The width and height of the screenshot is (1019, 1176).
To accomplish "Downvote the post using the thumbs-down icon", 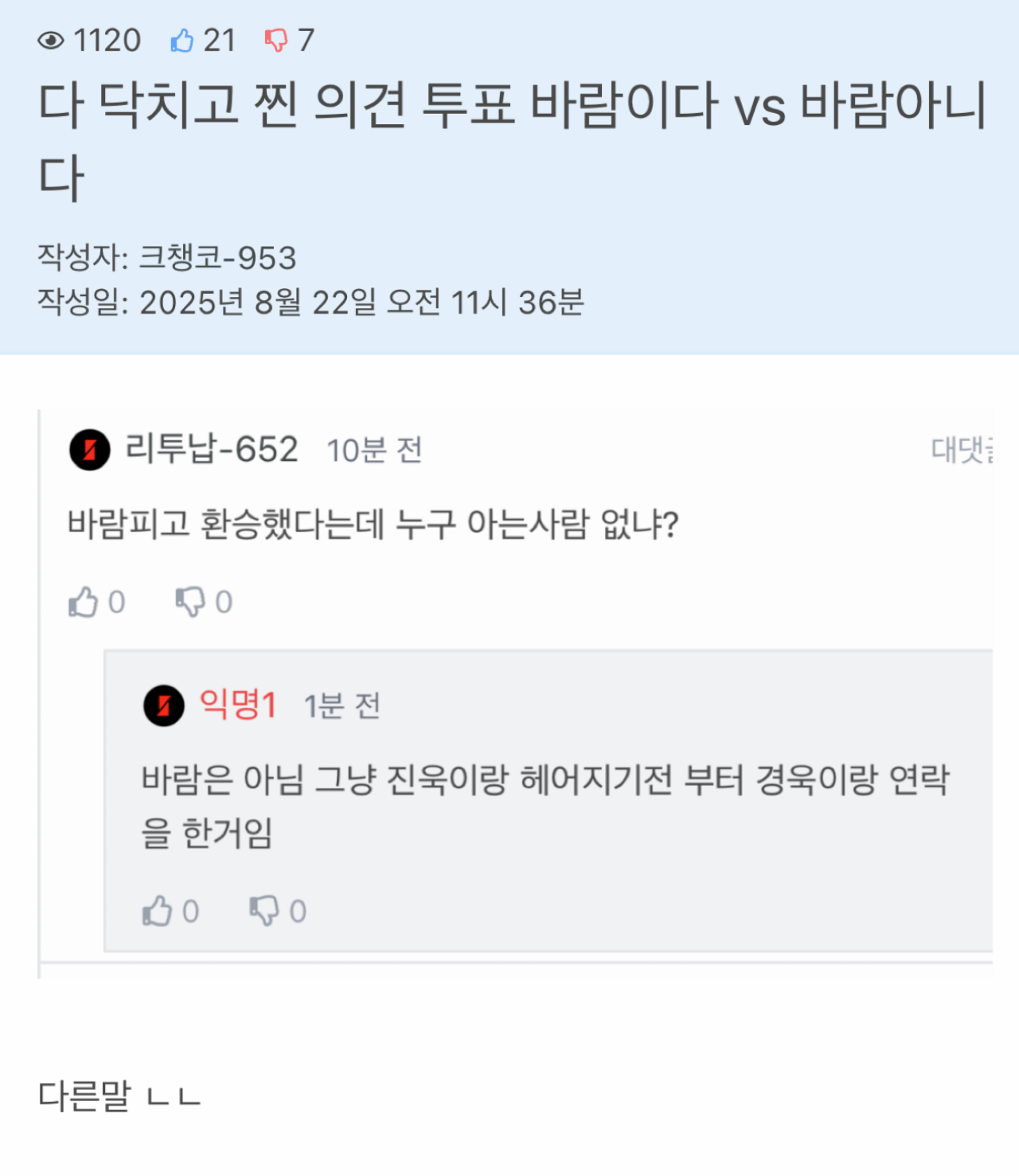I will [x=275, y=40].
